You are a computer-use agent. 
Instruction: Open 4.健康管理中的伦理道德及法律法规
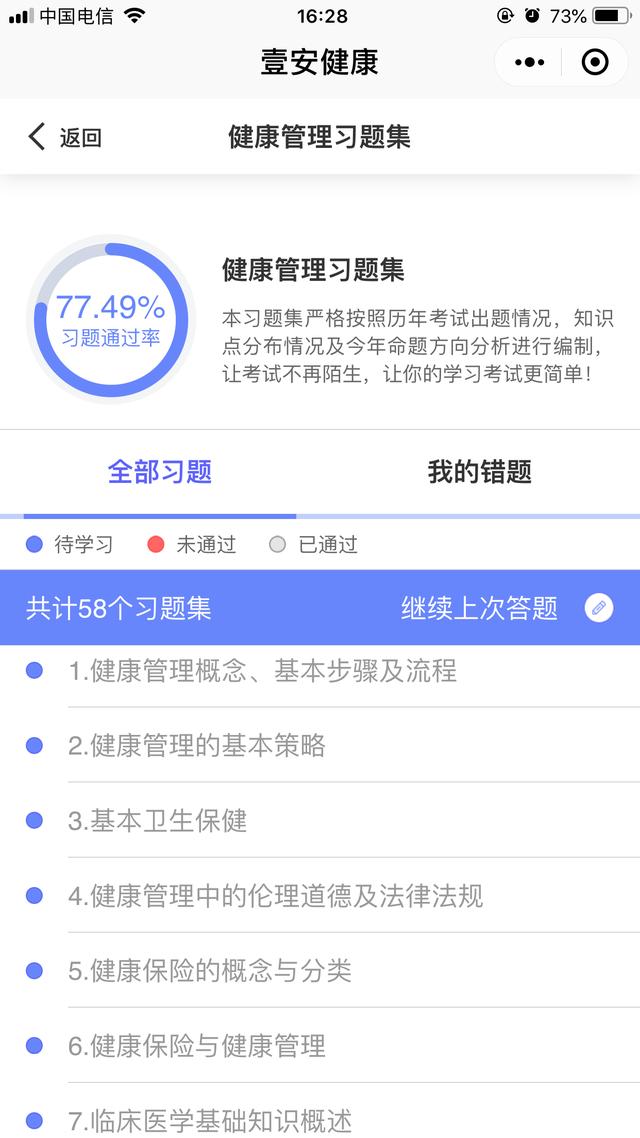click(x=275, y=895)
